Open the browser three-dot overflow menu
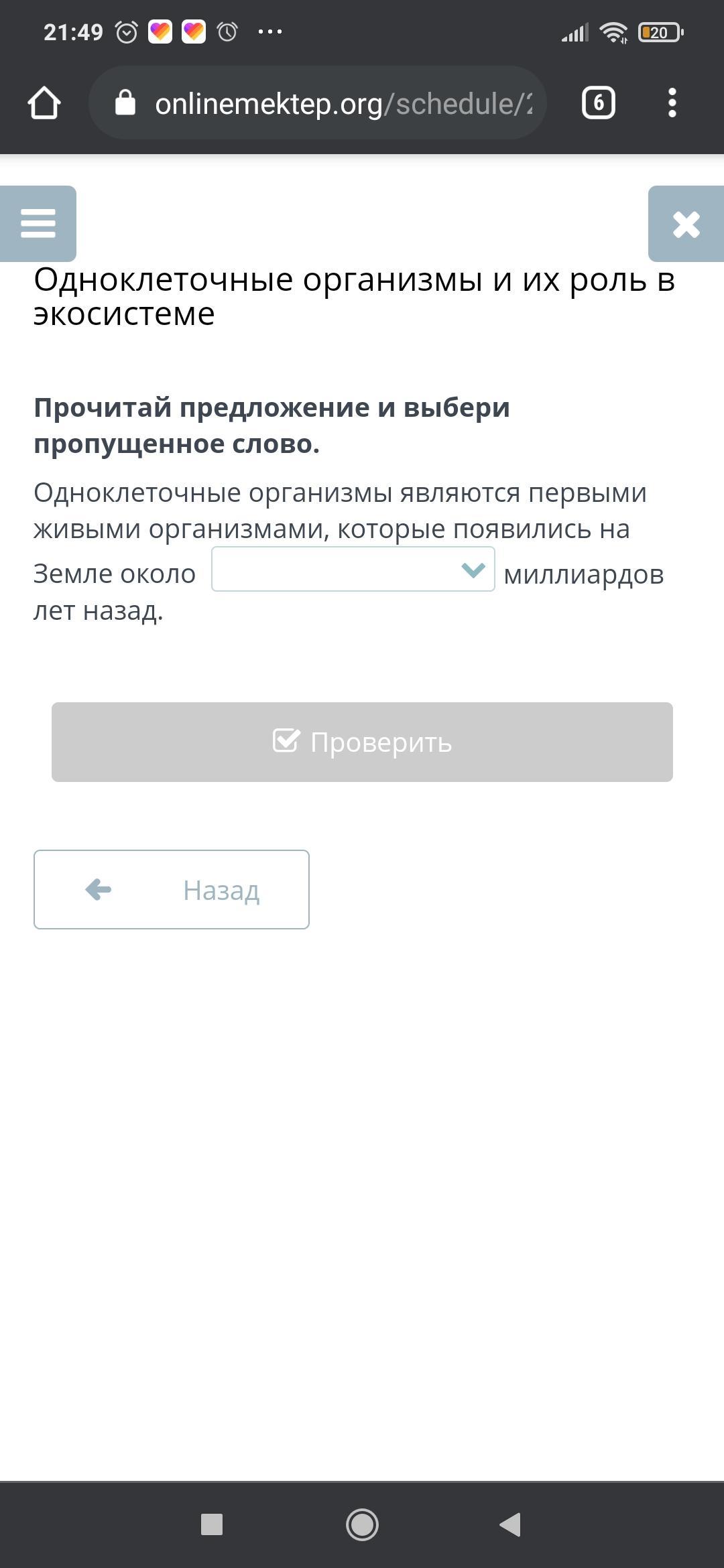 coord(672,103)
